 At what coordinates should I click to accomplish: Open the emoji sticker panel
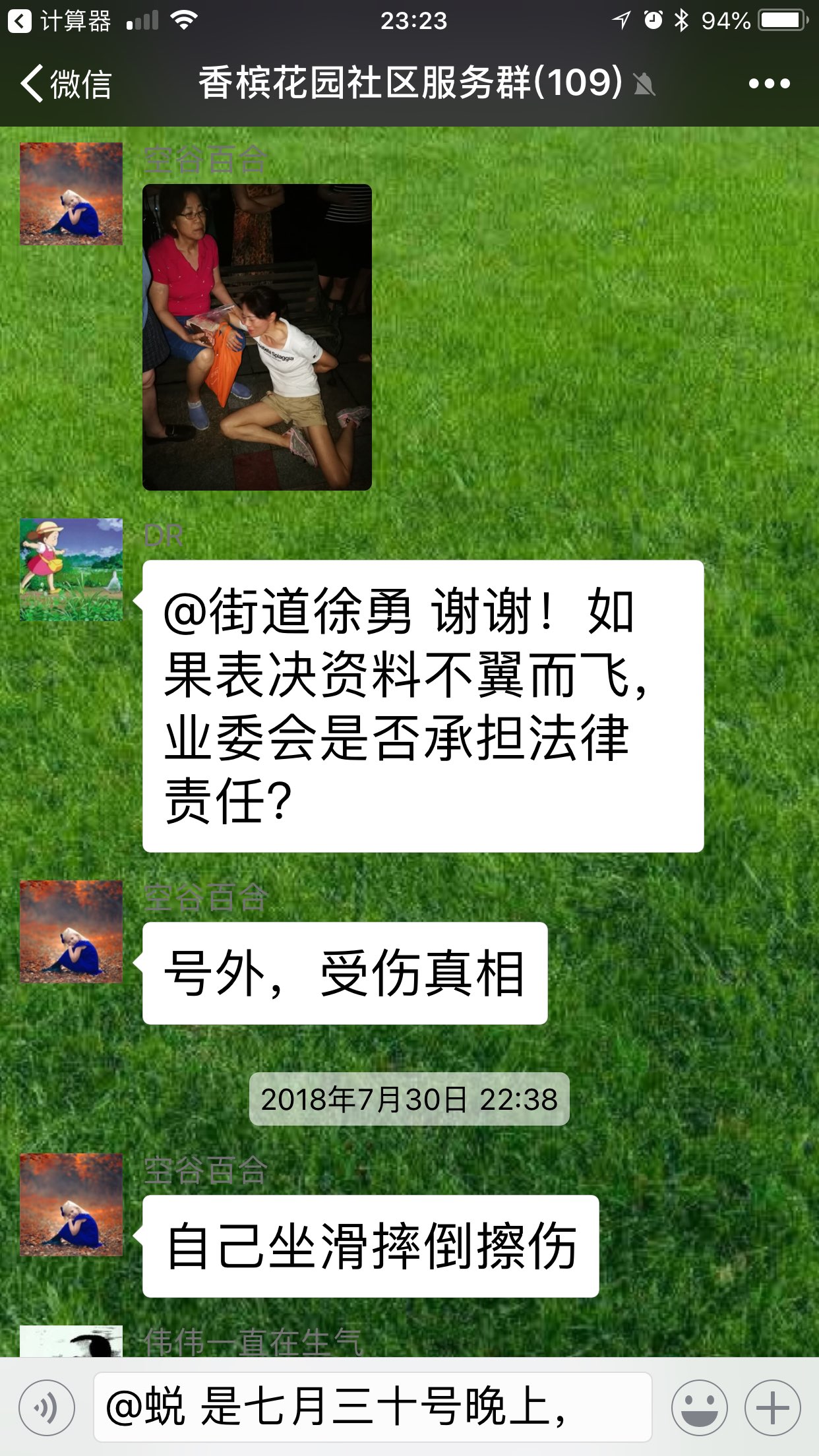coord(699,1407)
